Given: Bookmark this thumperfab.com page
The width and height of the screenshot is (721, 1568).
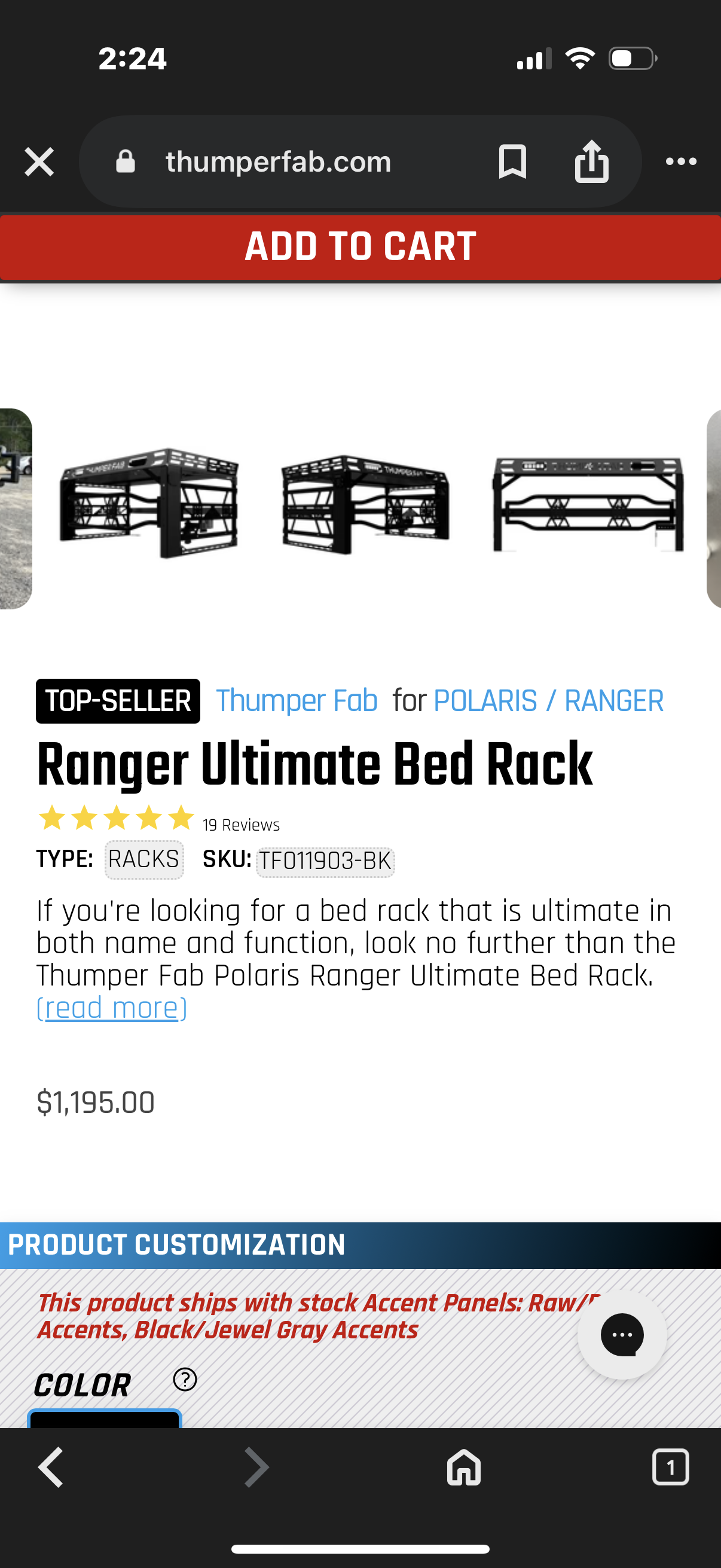Looking at the screenshot, I should coord(512,162).
